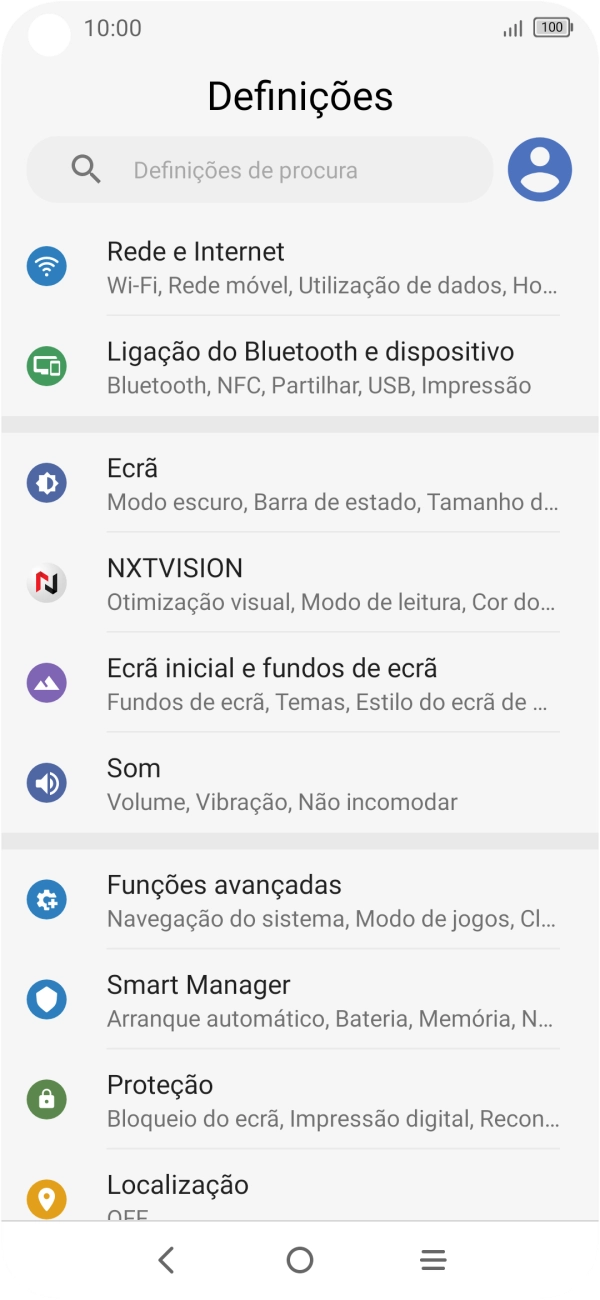The height and width of the screenshot is (1300, 600).
Task: Launch Smart Manager
Action: 300,1001
